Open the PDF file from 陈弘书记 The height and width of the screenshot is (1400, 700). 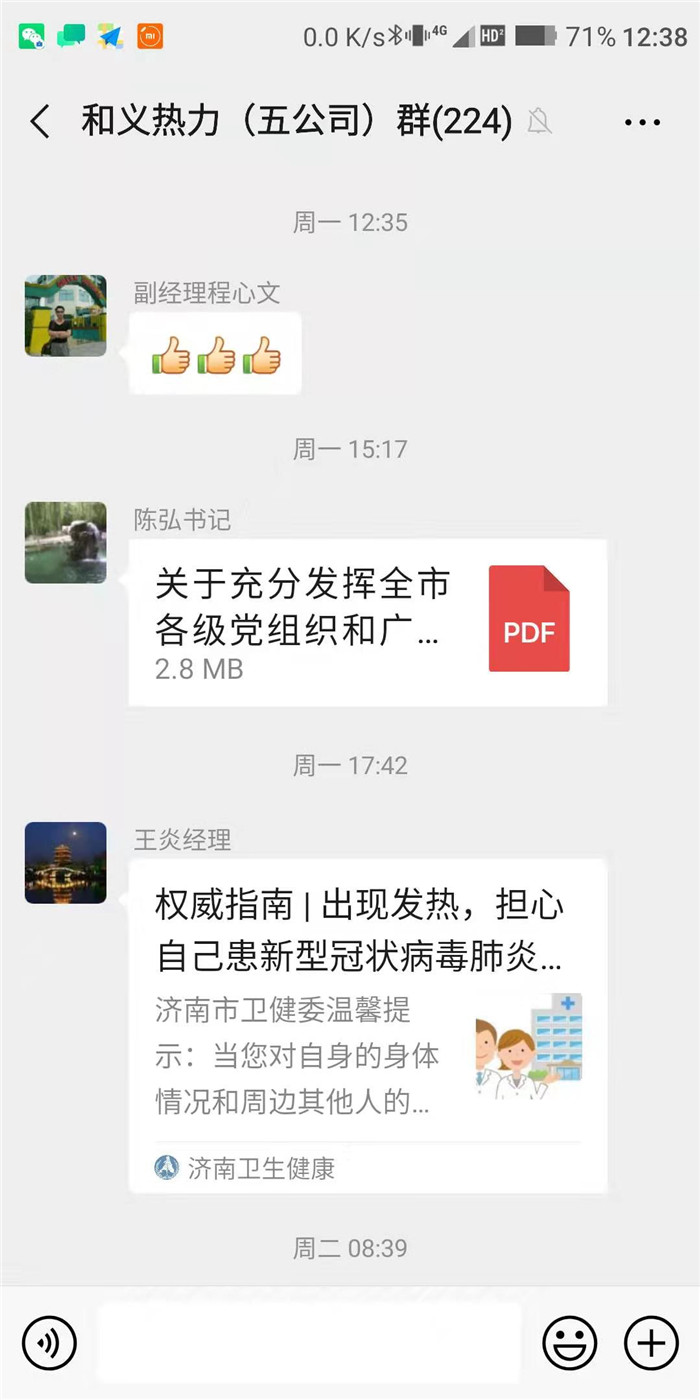(x=368, y=622)
